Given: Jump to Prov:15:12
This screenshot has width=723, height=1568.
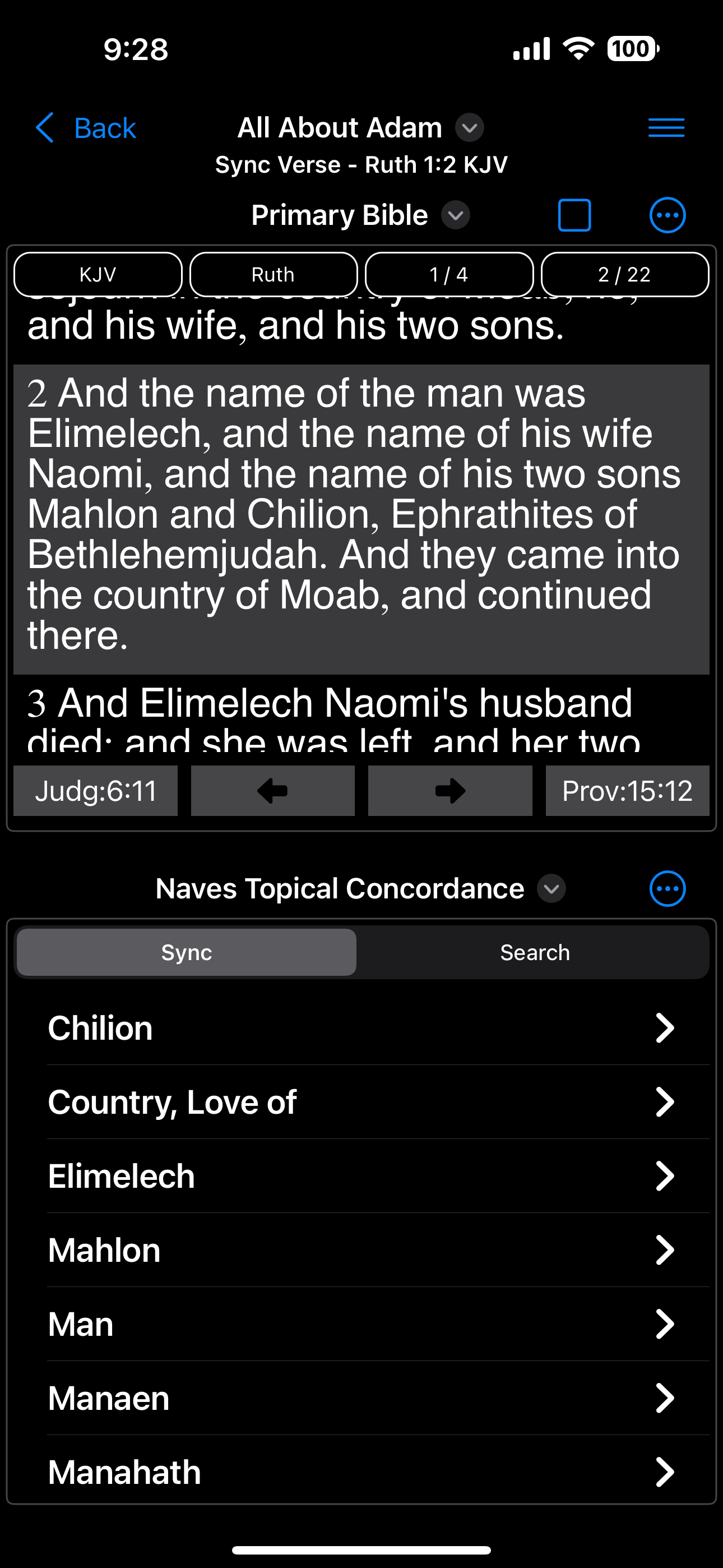Looking at the screenshot, I should [628, 791].
